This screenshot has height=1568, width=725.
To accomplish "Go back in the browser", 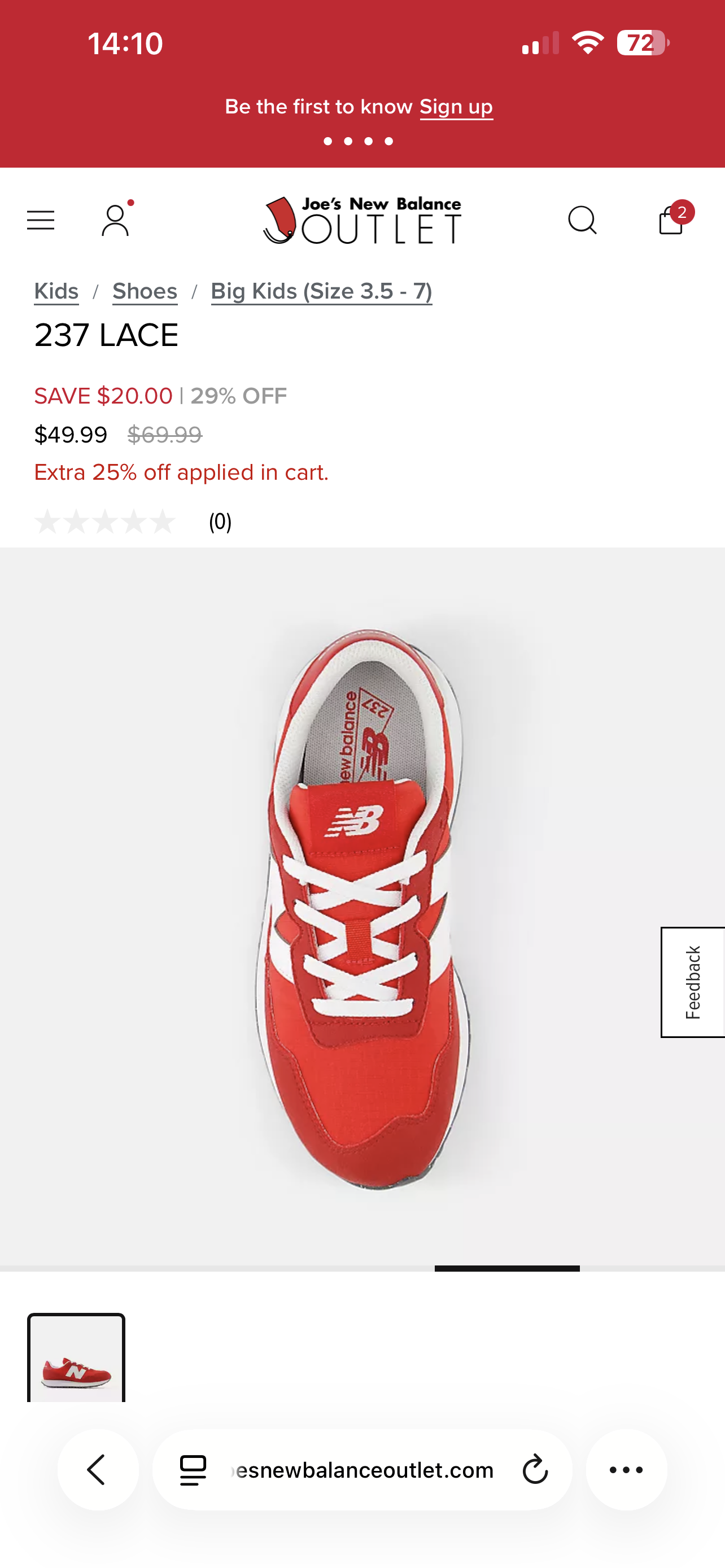I will tap(97, 1469).
